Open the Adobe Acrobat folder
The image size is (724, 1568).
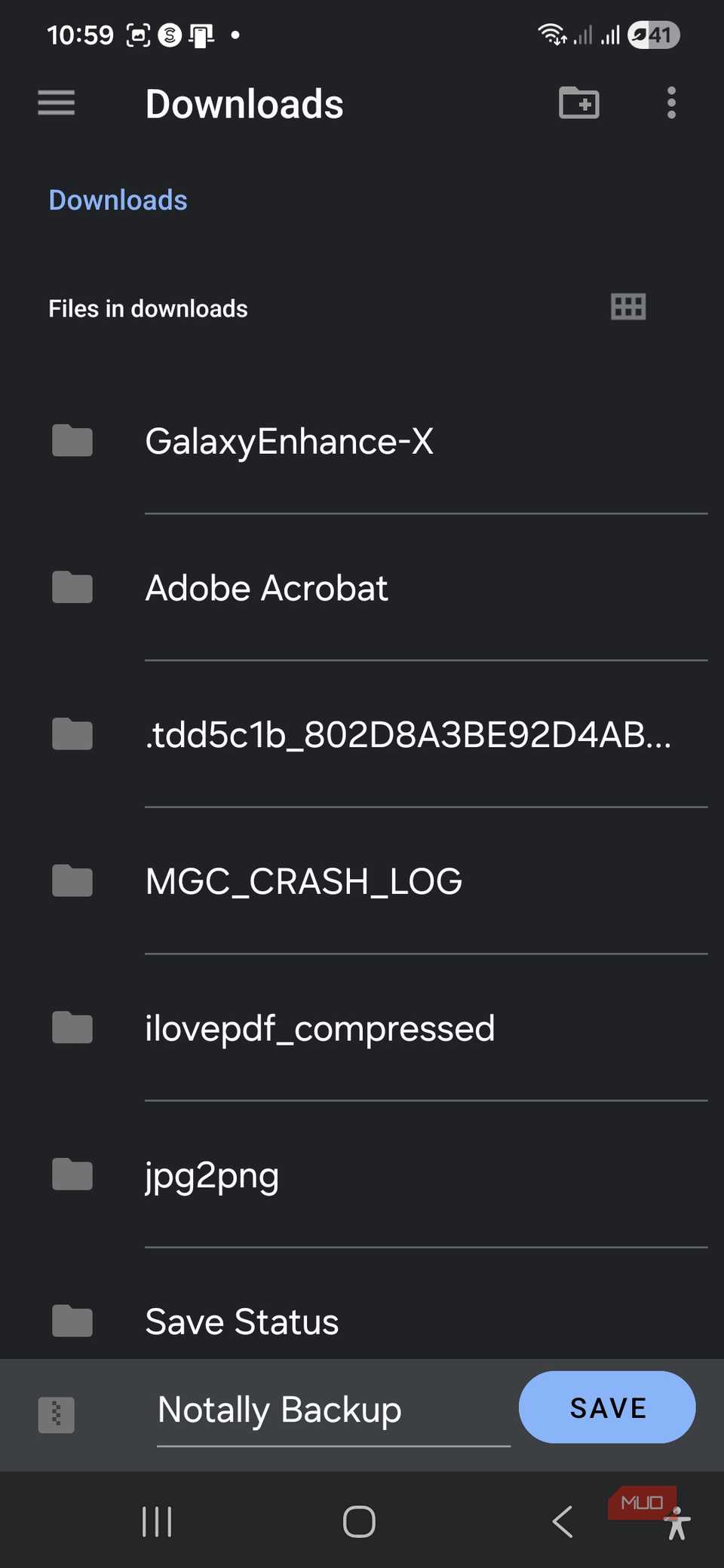tap(362, 588)
